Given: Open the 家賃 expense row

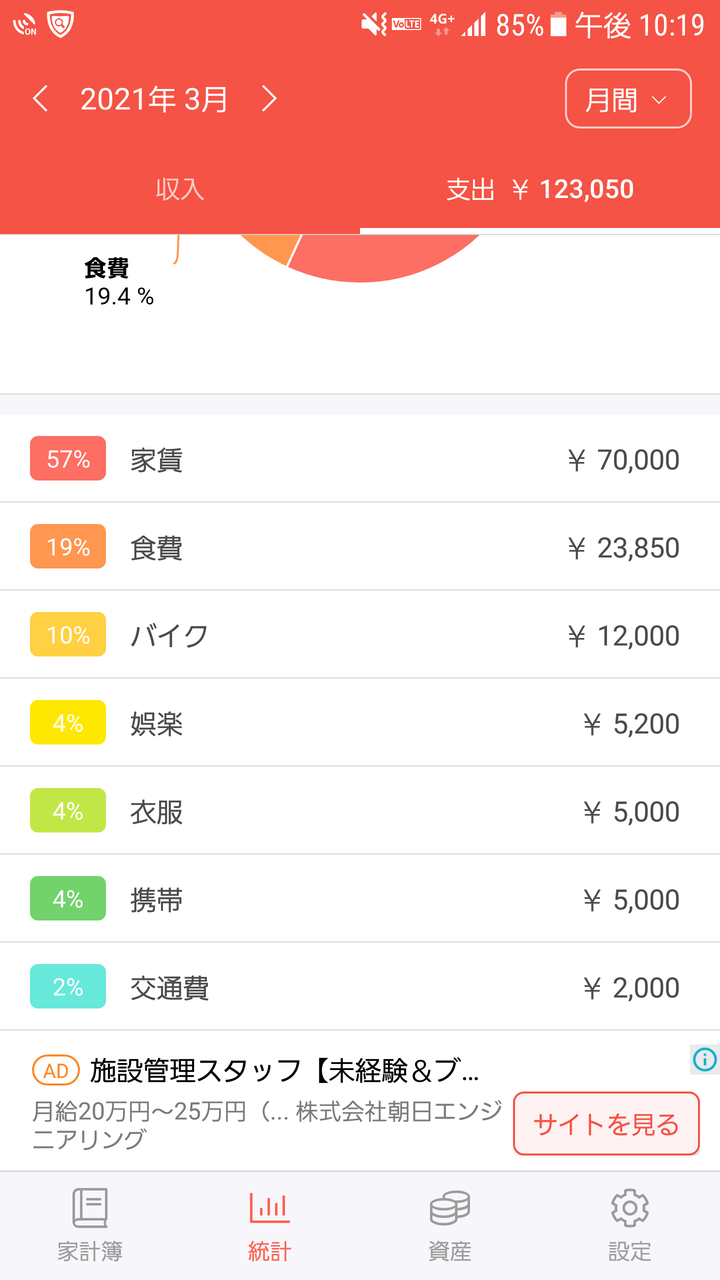Looking at the screenshot, I should click(360, 459).
